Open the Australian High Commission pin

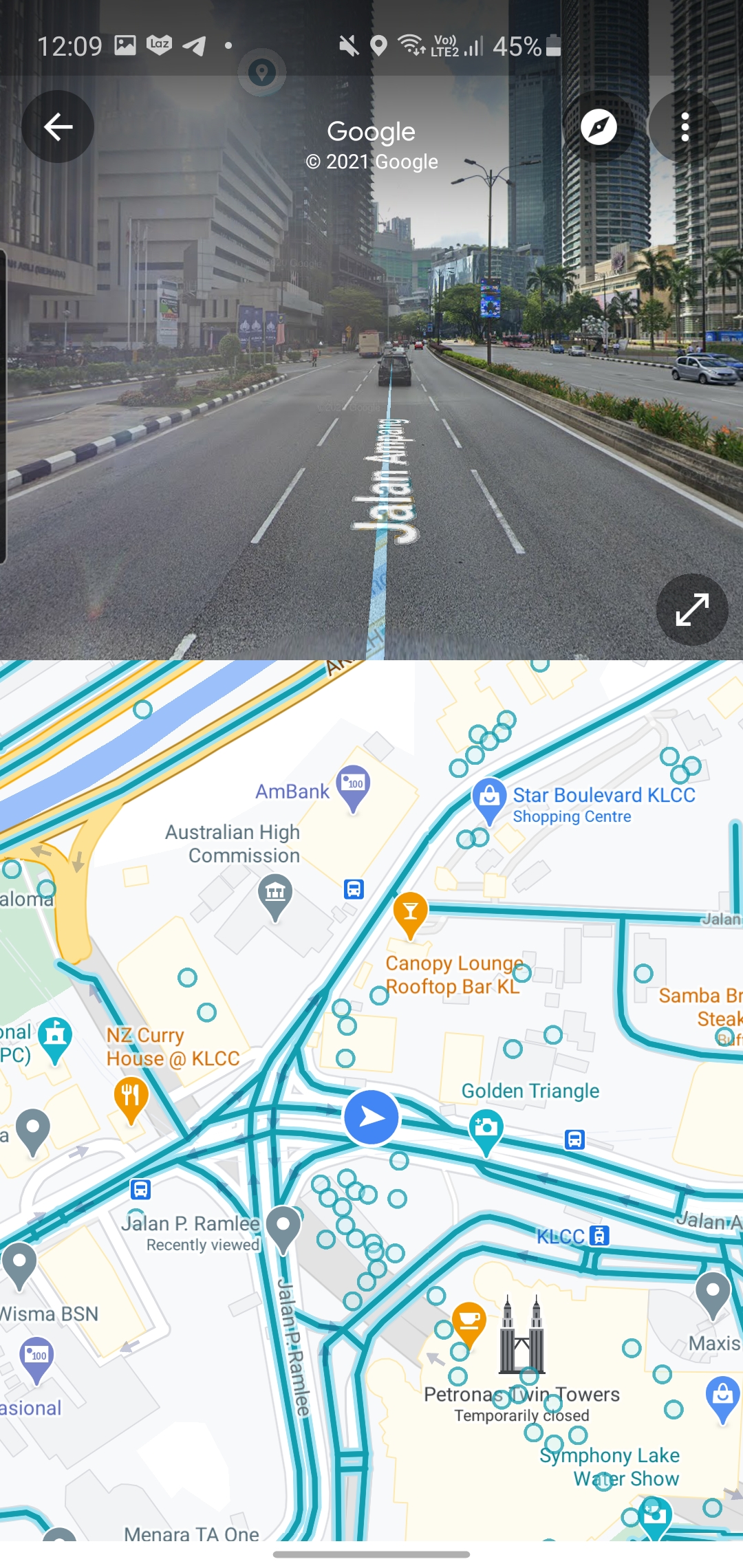click(x=275, y=895)
